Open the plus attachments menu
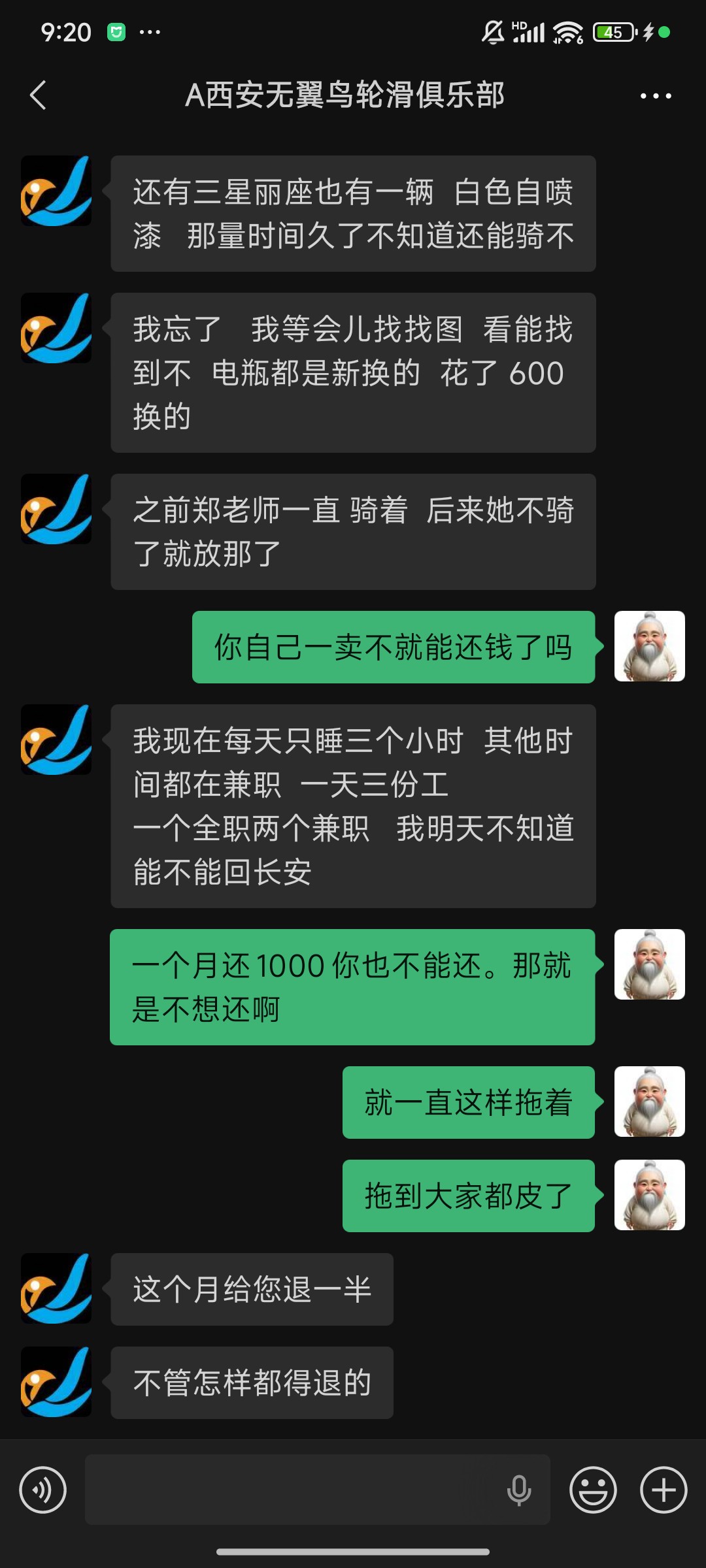The width and height of the screenshot is (706, 1568). [x=664, y=1490]
